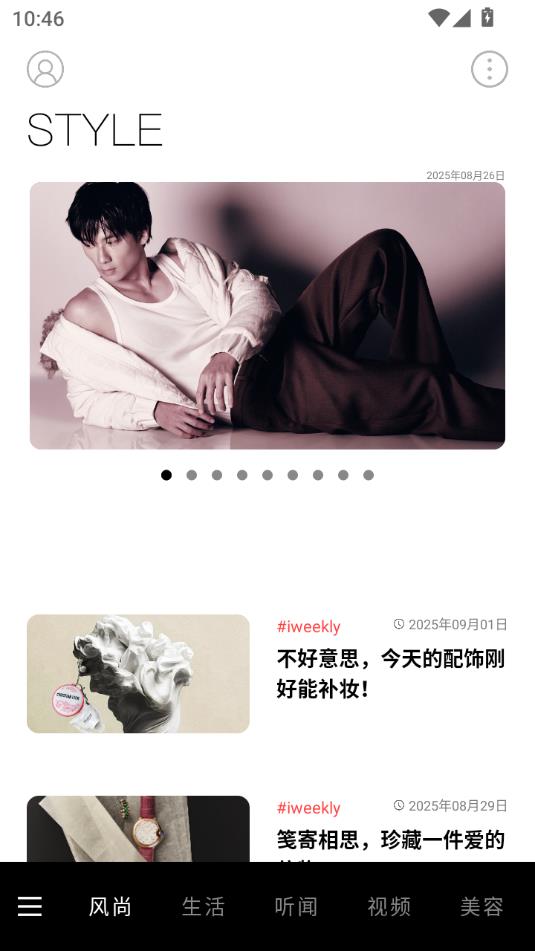The height and width of the screenshot is (951, 535).
Task: Go to the 视频 tab
Action: (x=389, y=907)
